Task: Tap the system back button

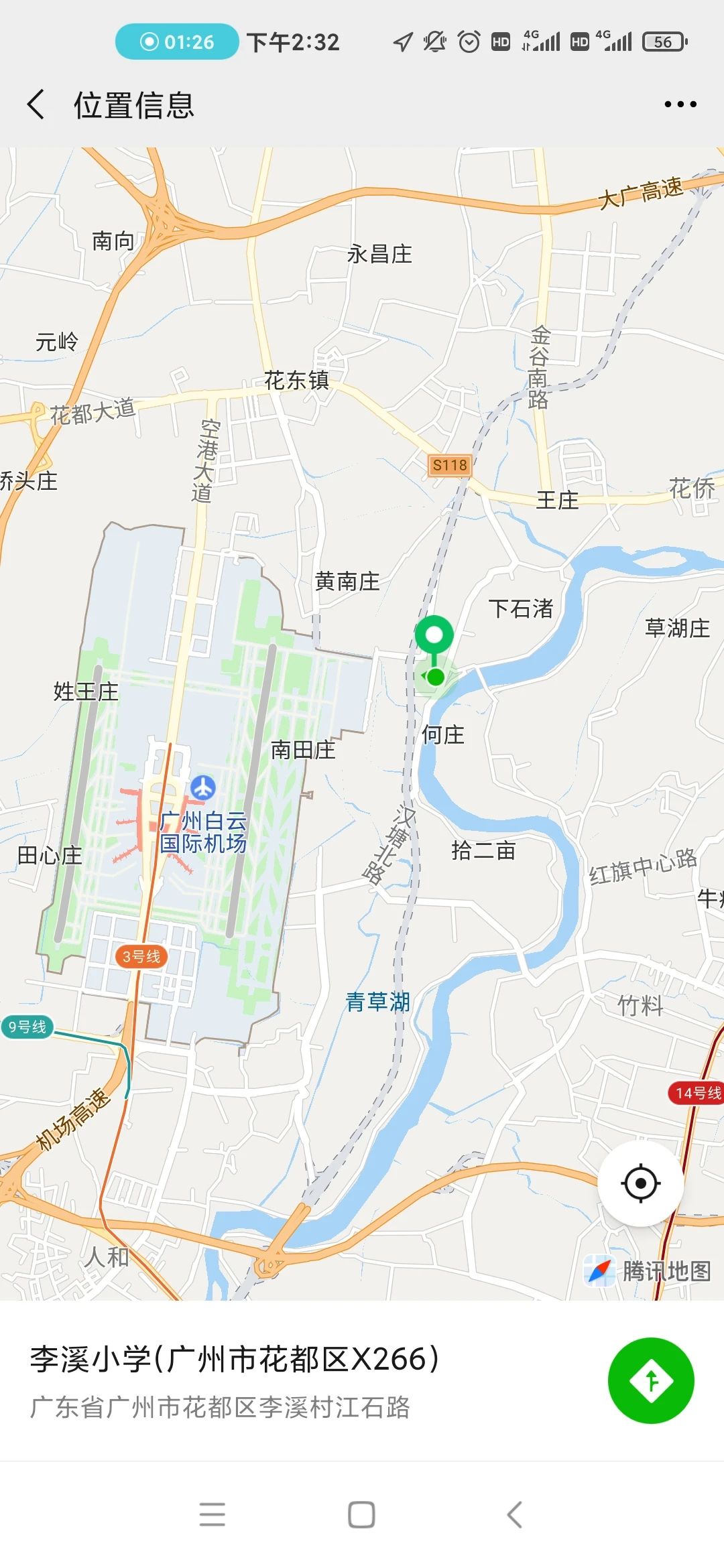Action: (514, 1514)
